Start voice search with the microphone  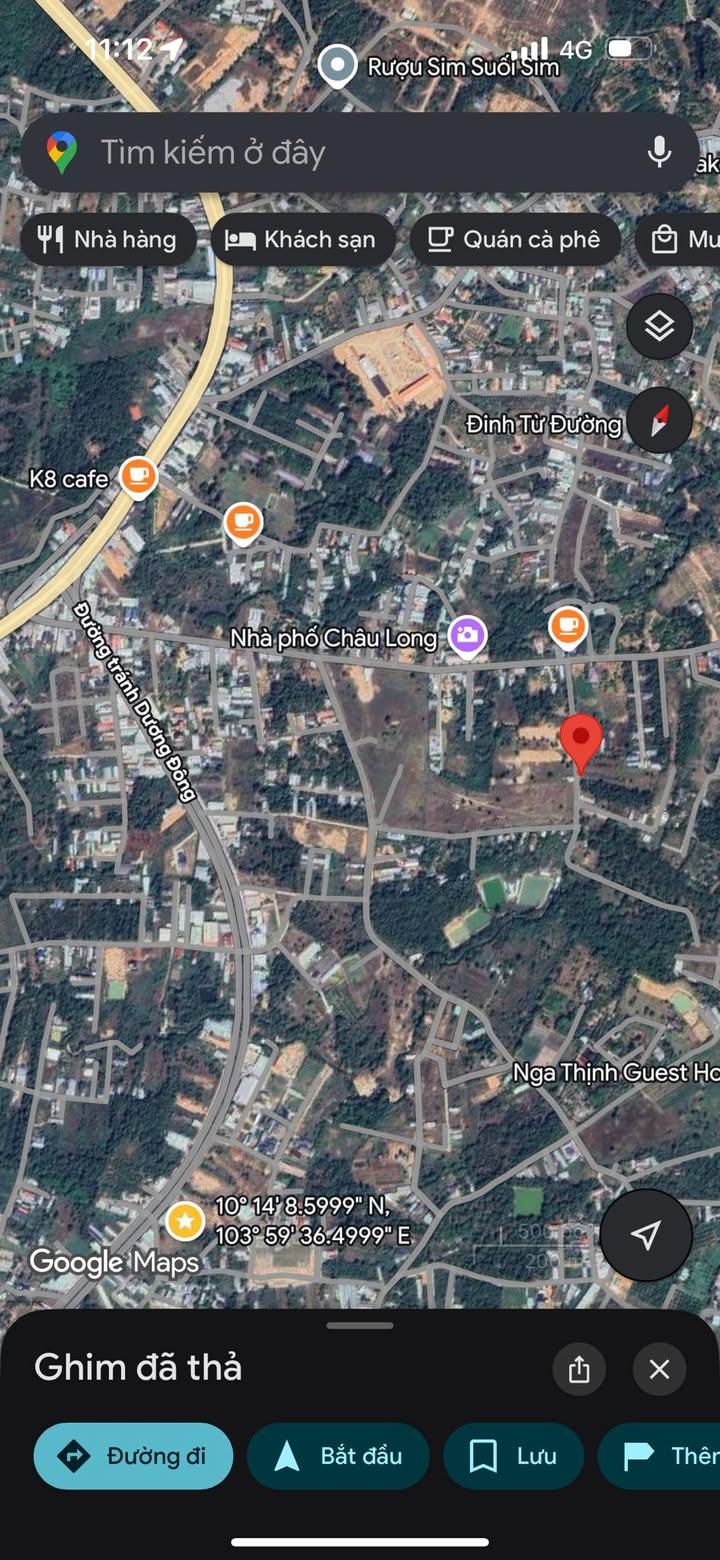(x=658, y=153)
